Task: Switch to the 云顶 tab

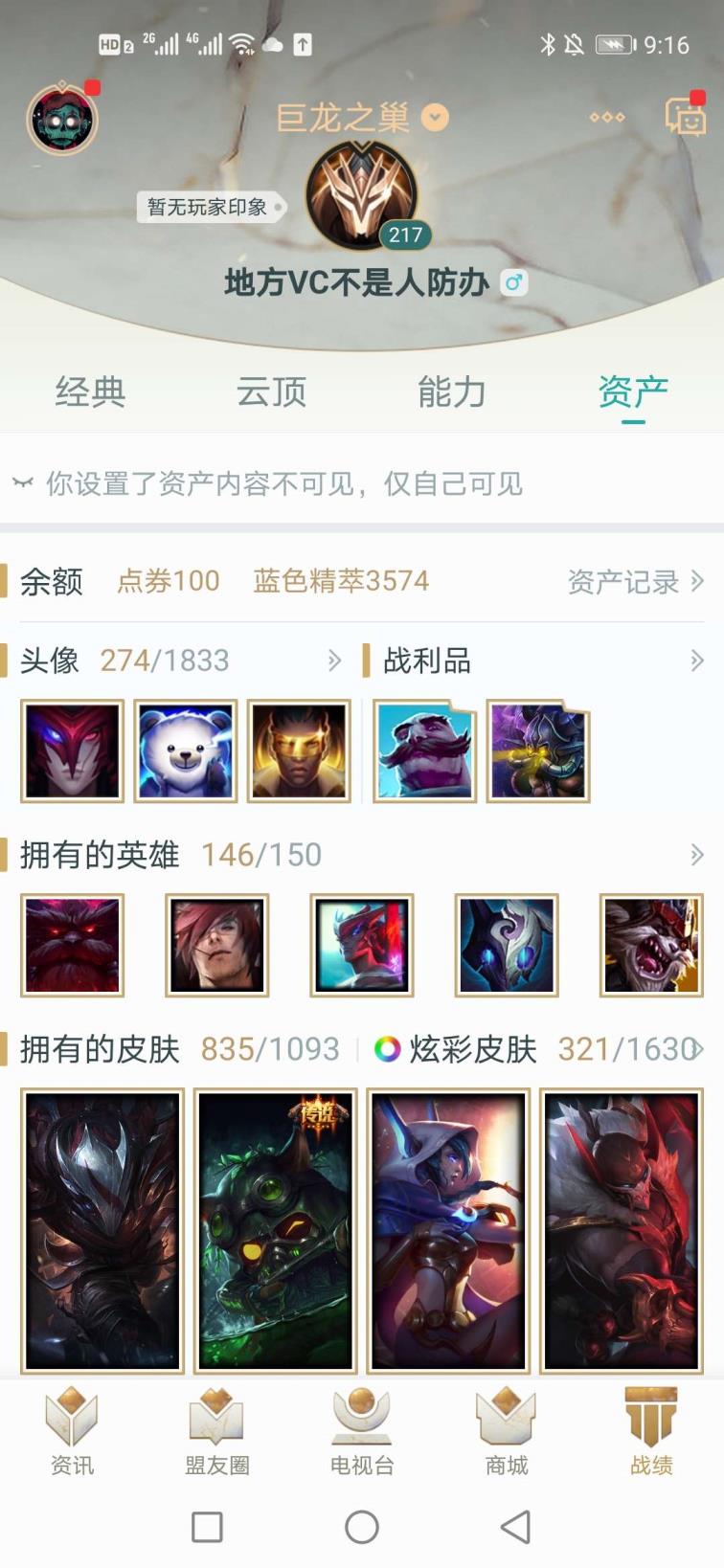Action: pos(271,392)
